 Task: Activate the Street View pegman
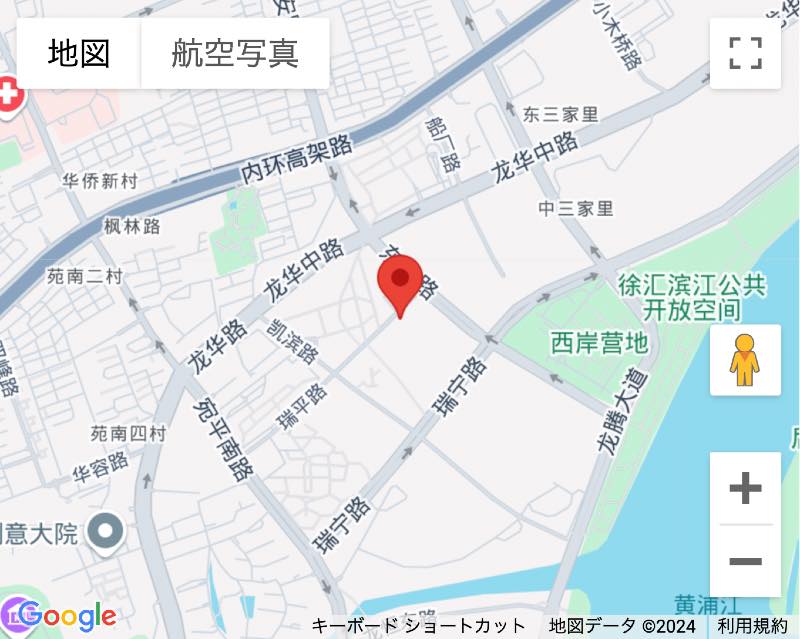click(745, 360)
